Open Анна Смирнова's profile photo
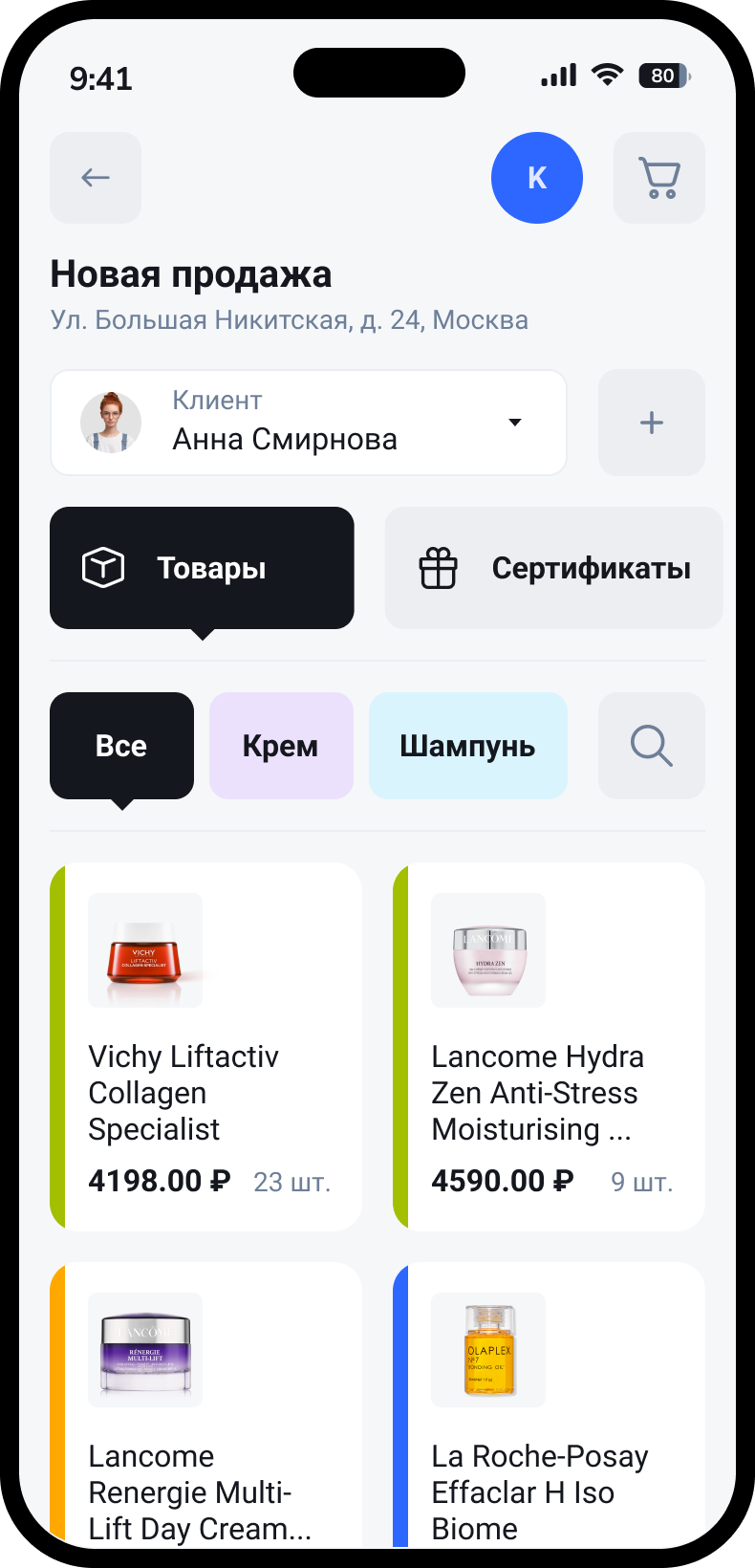Screen dimensions: 755x1568 [x=110, y=422]
